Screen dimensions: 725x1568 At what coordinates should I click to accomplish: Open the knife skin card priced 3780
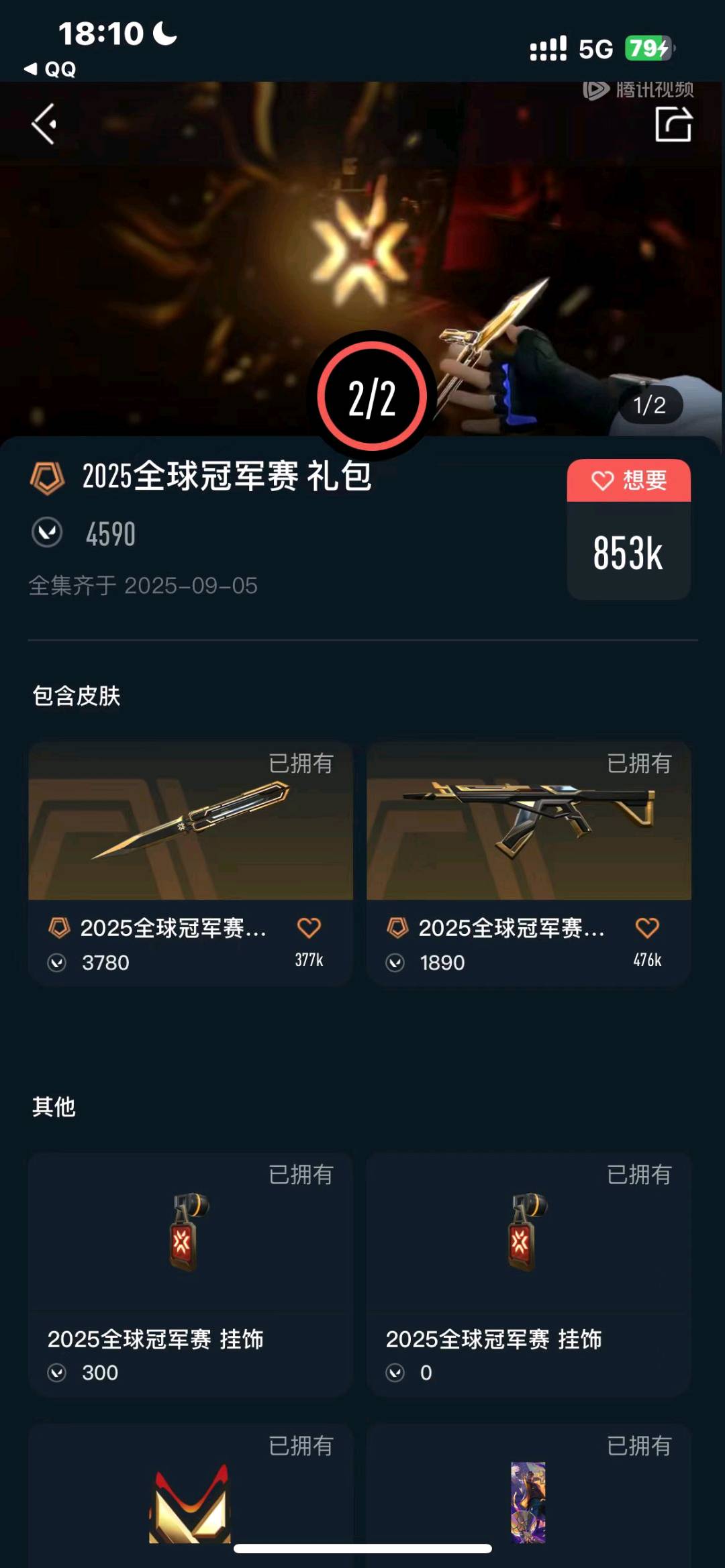[x=190, y=832]
